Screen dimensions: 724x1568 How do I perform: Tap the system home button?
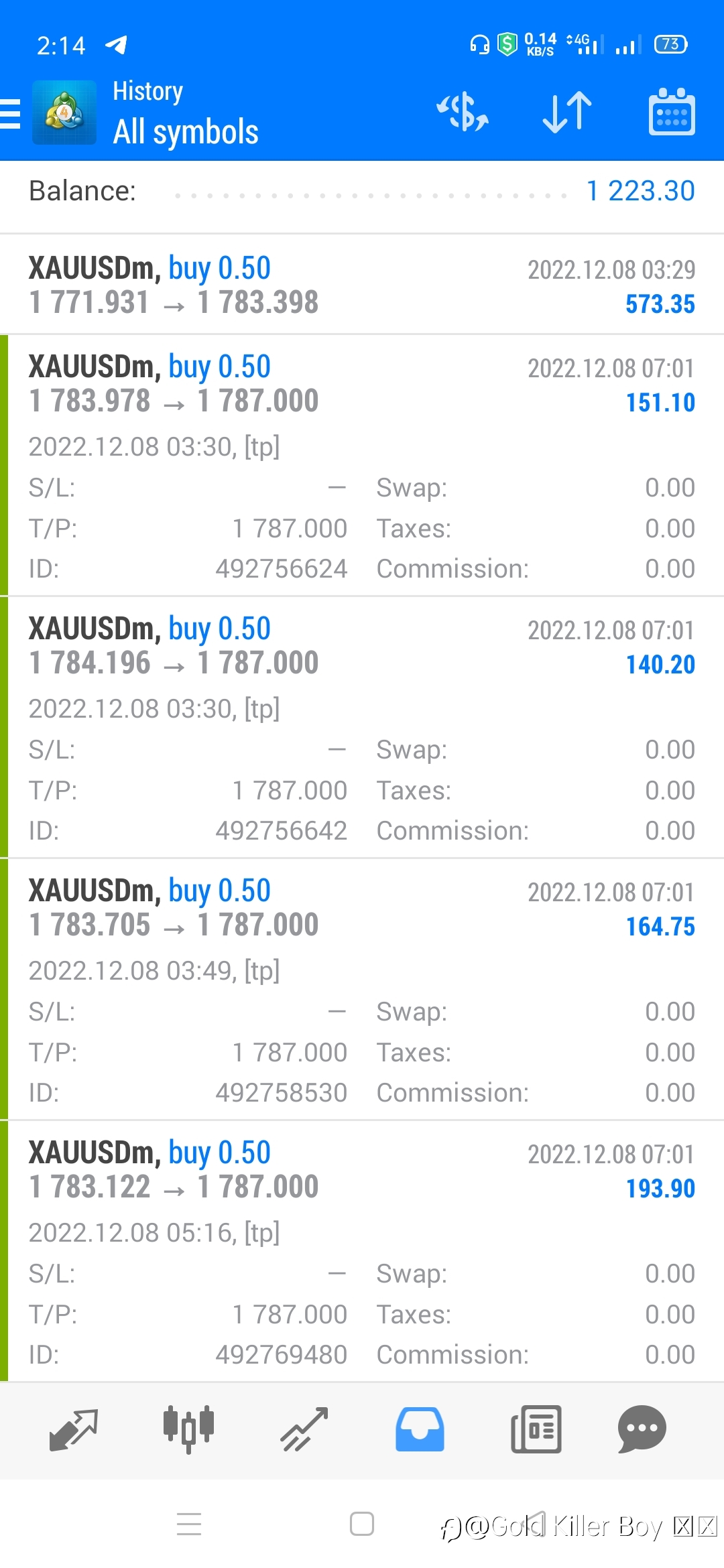coord(362,1524)
